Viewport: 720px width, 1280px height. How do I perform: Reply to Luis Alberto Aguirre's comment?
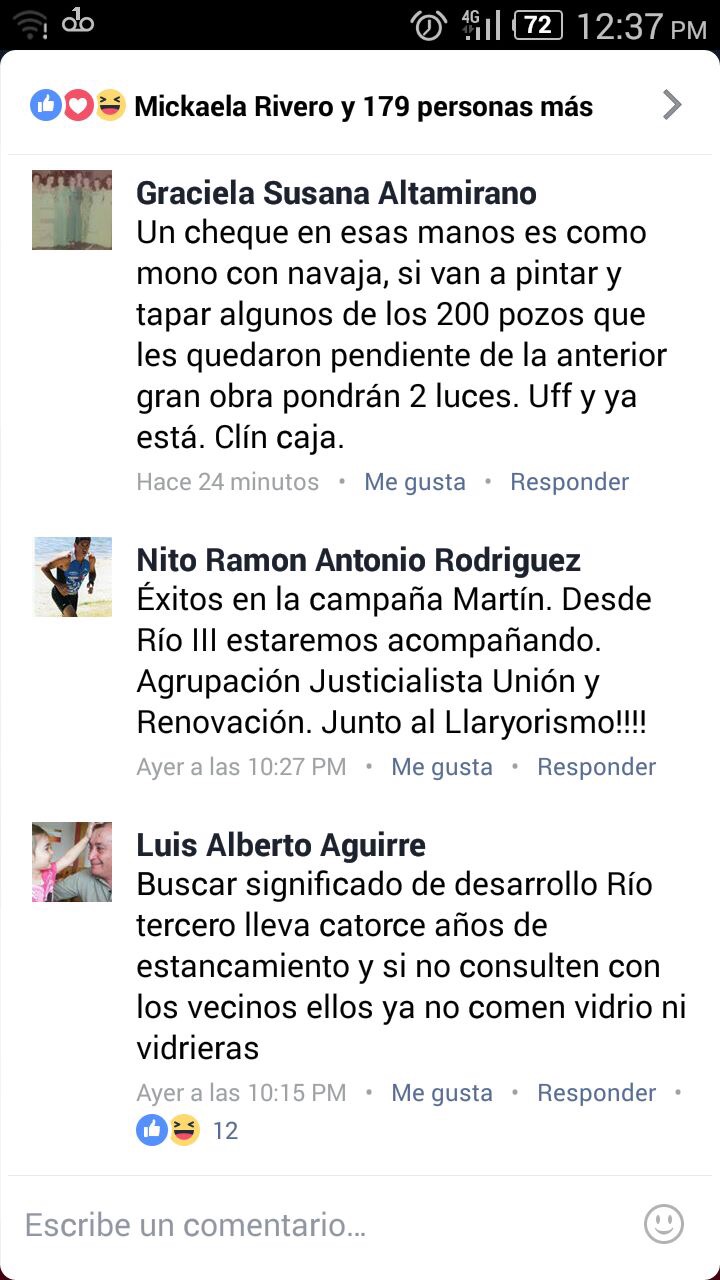point(596,1093)
